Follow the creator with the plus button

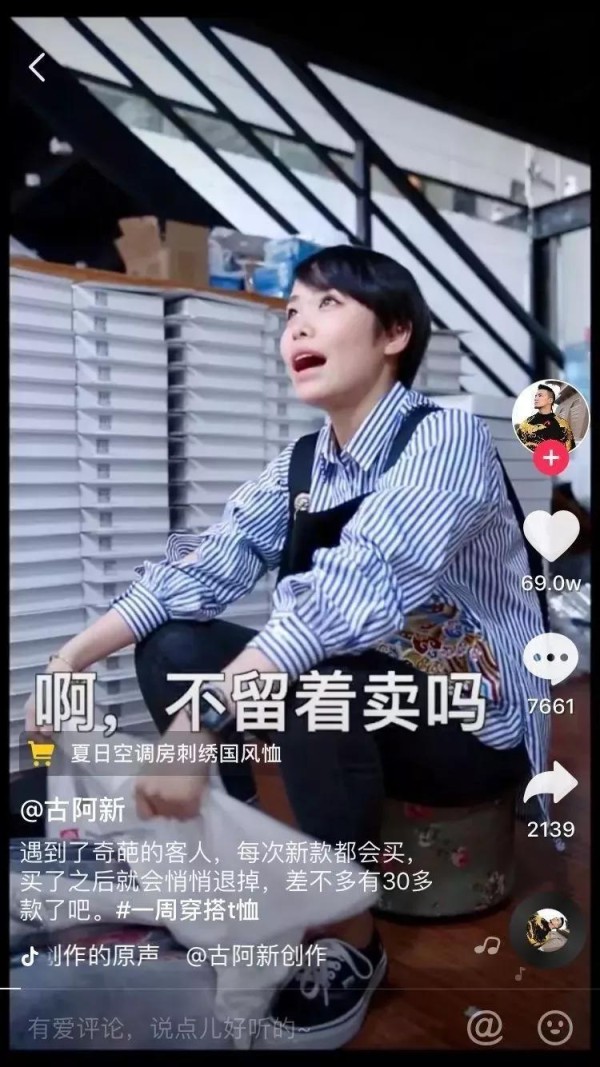coord(551,459)
